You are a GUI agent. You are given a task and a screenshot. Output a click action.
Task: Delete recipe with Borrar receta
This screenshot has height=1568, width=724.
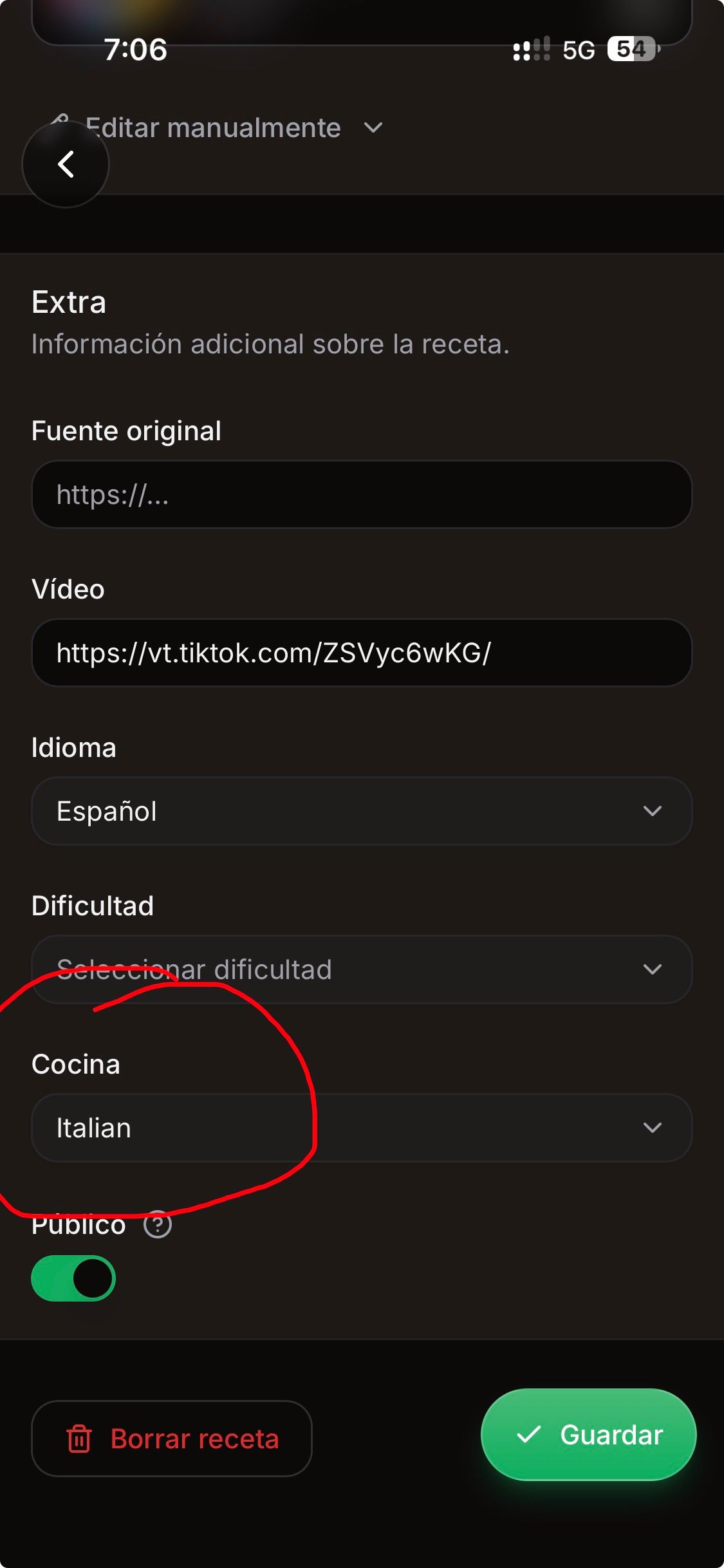coord(172,1439)
